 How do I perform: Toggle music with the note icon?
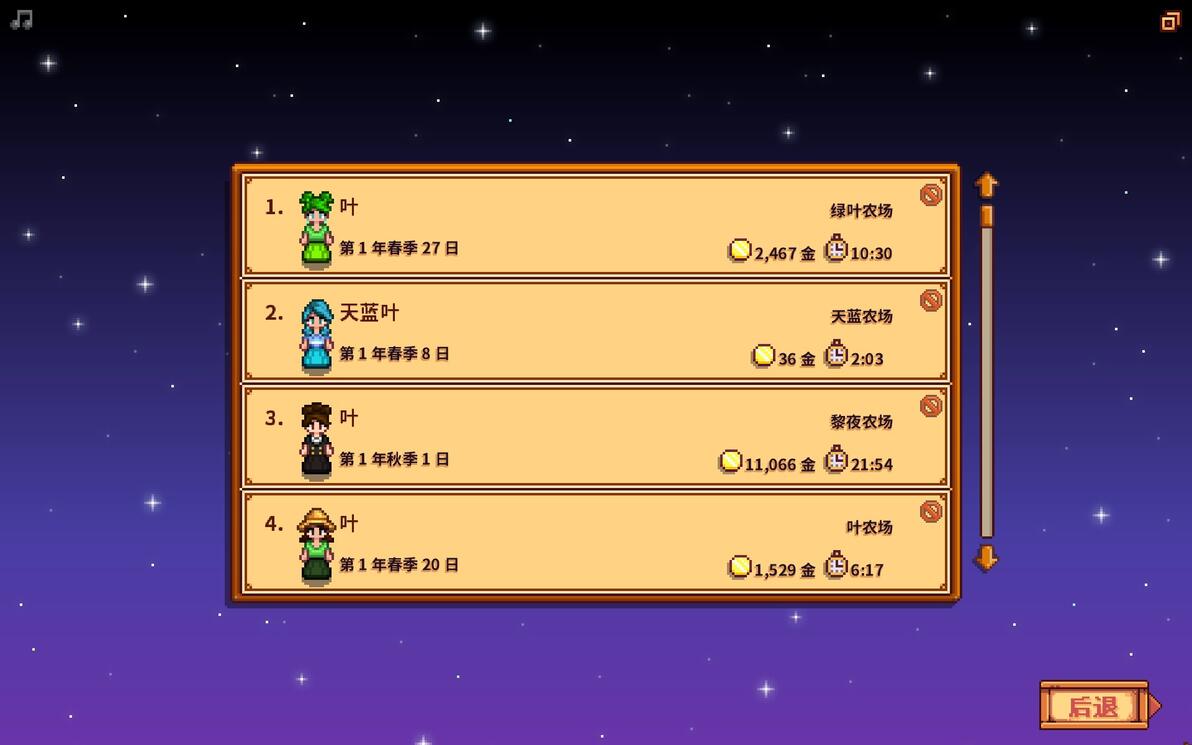[x=21, y=20]
